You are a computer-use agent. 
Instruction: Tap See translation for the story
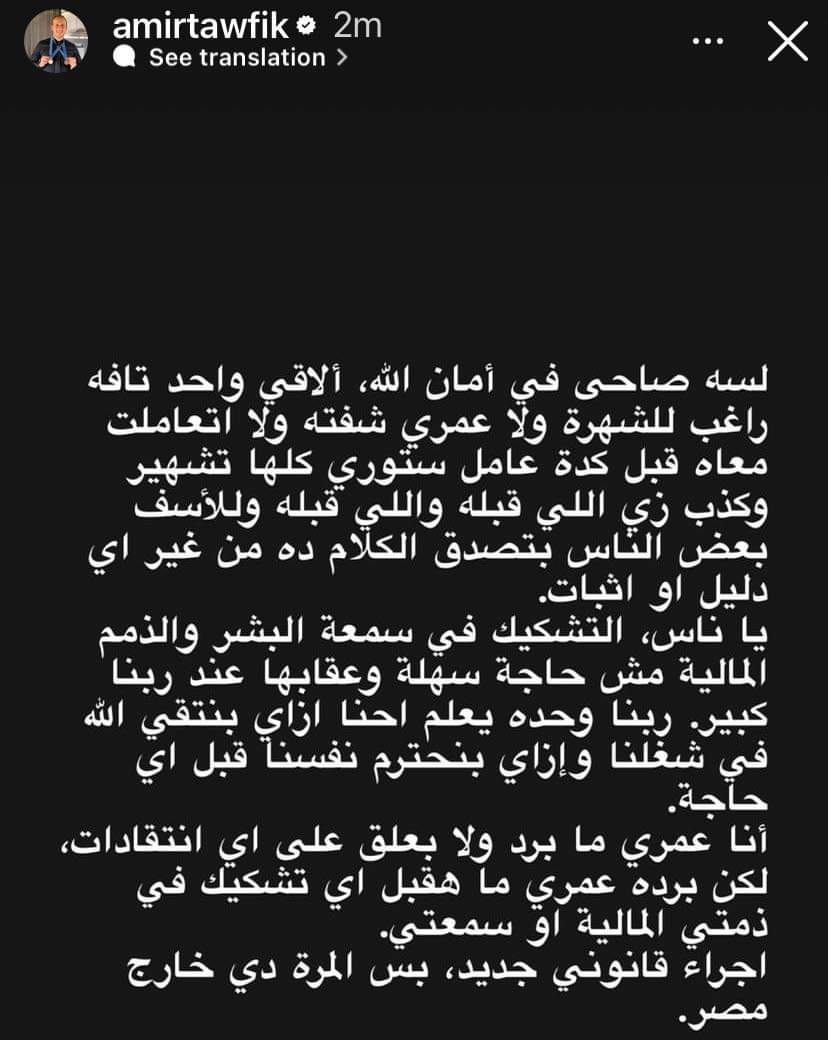237,58
